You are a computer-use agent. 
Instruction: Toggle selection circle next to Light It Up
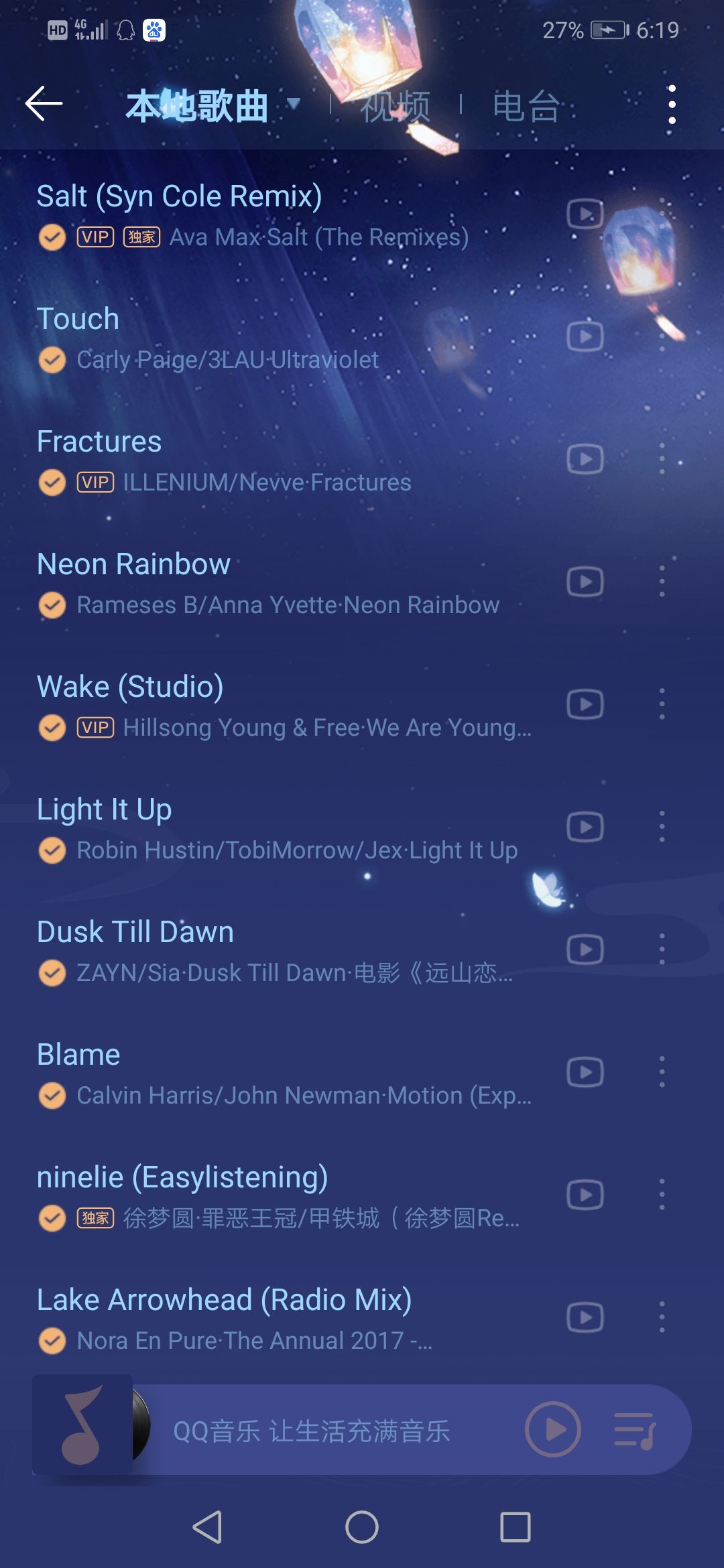click(x=52, y=850)
